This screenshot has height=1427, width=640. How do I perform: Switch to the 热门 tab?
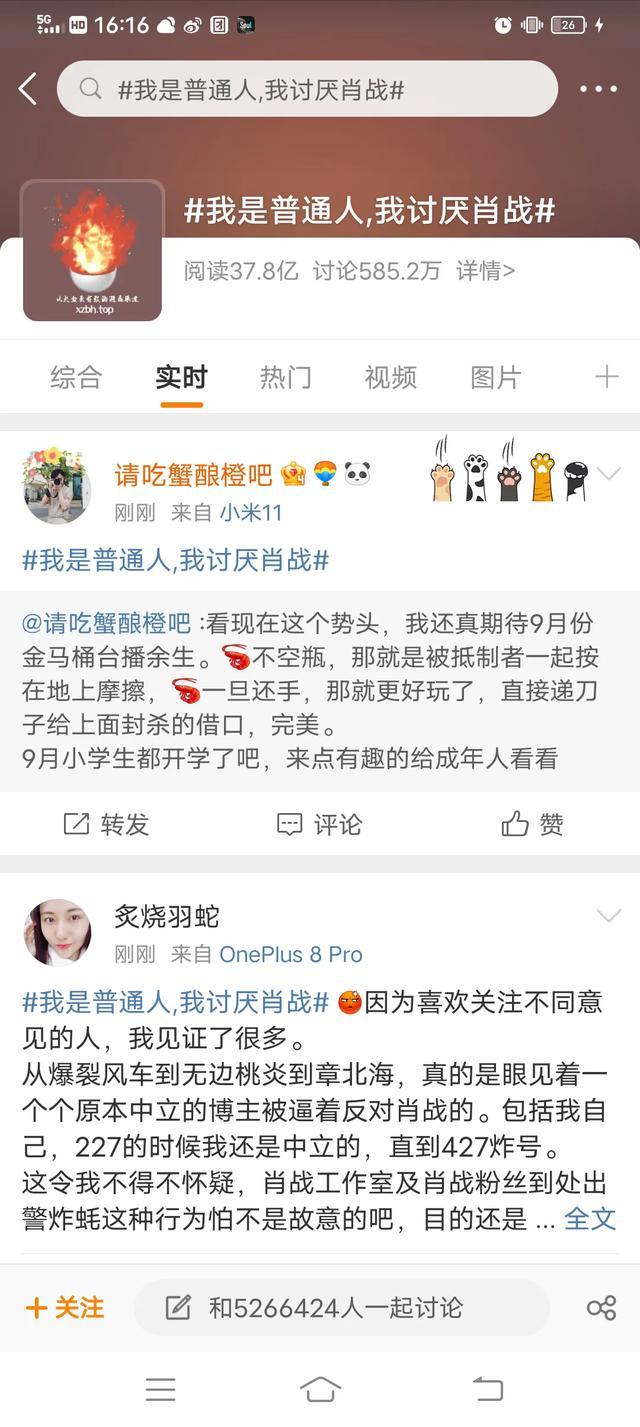coord(285,377)
